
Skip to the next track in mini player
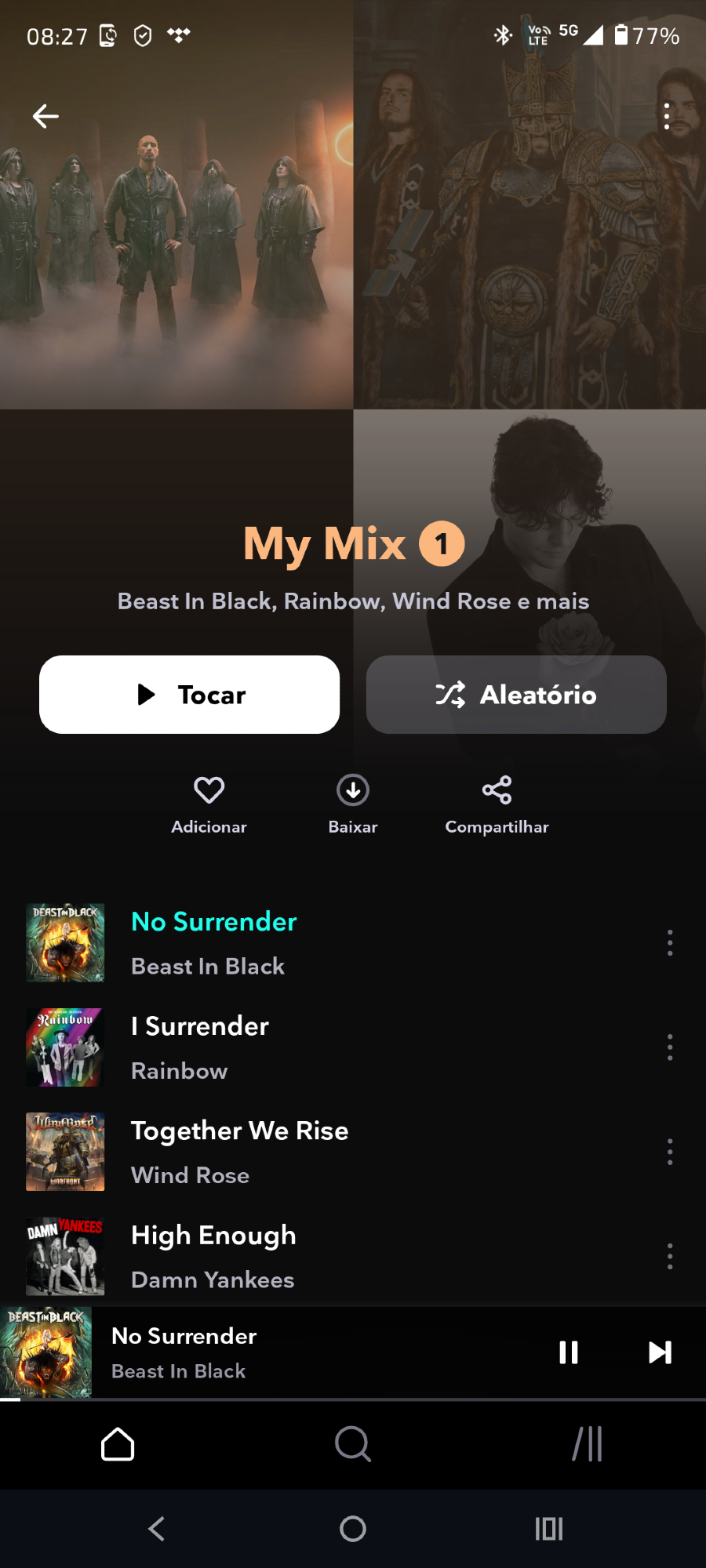pos(660,1352)
